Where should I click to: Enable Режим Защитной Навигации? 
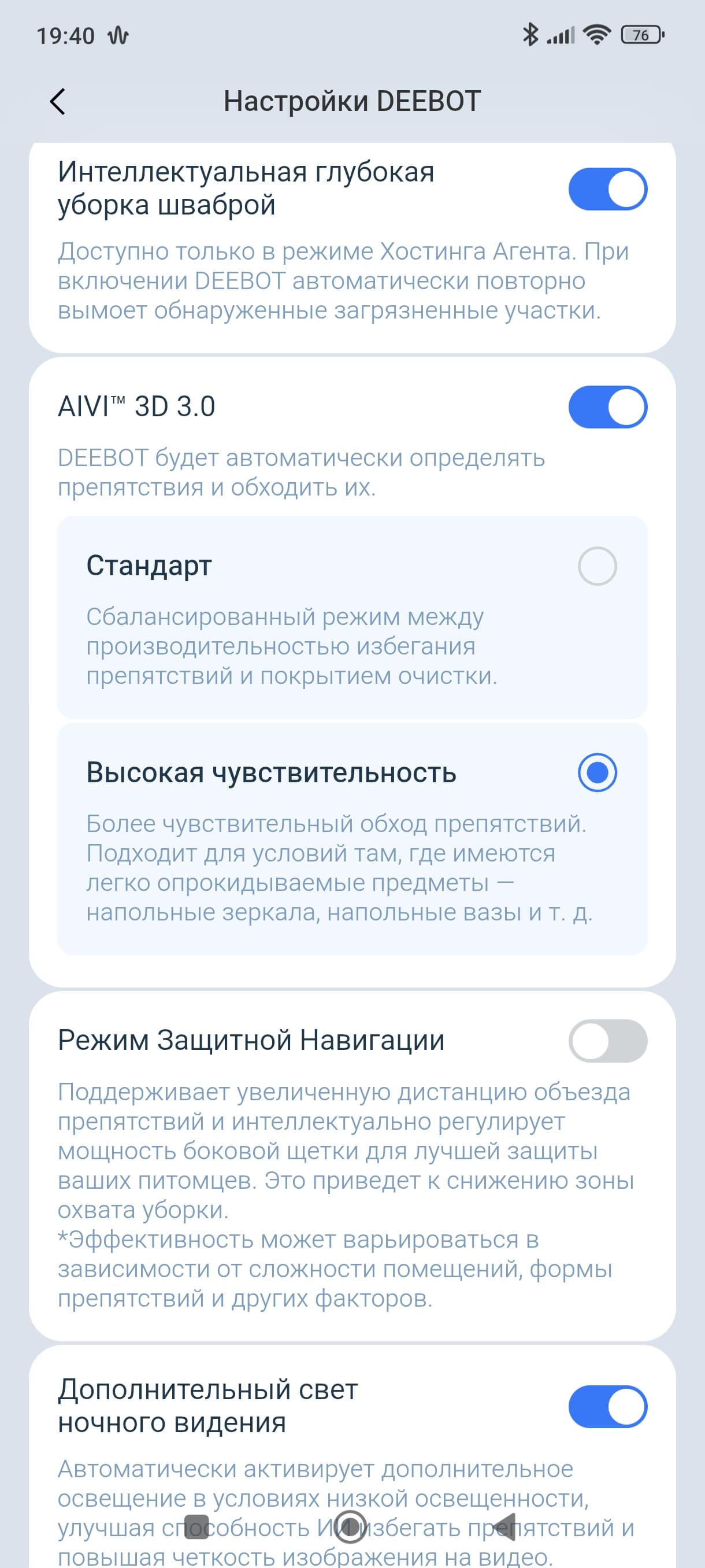click(x=607, y=1040)
